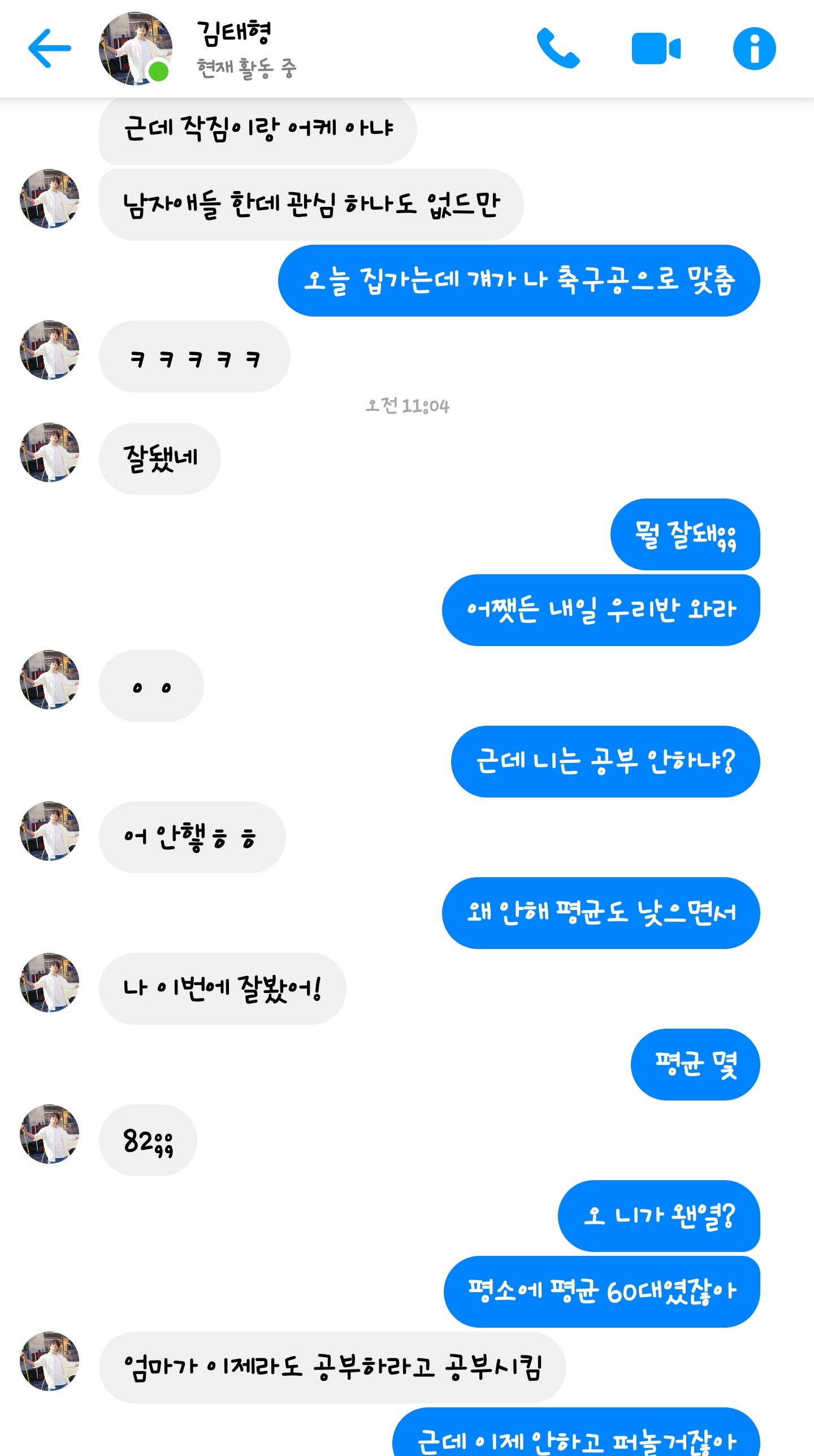This screenshot has width=814, height=1456.
Task: Start a video call with 김태형
Action: point(656,49)
